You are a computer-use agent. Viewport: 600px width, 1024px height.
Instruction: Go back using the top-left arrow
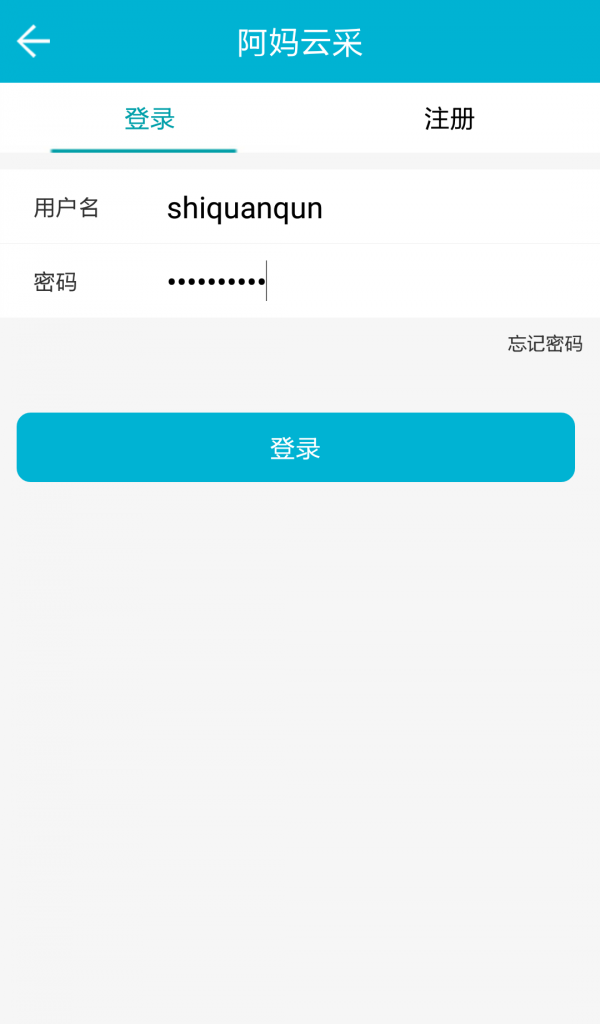coord(33,41)
